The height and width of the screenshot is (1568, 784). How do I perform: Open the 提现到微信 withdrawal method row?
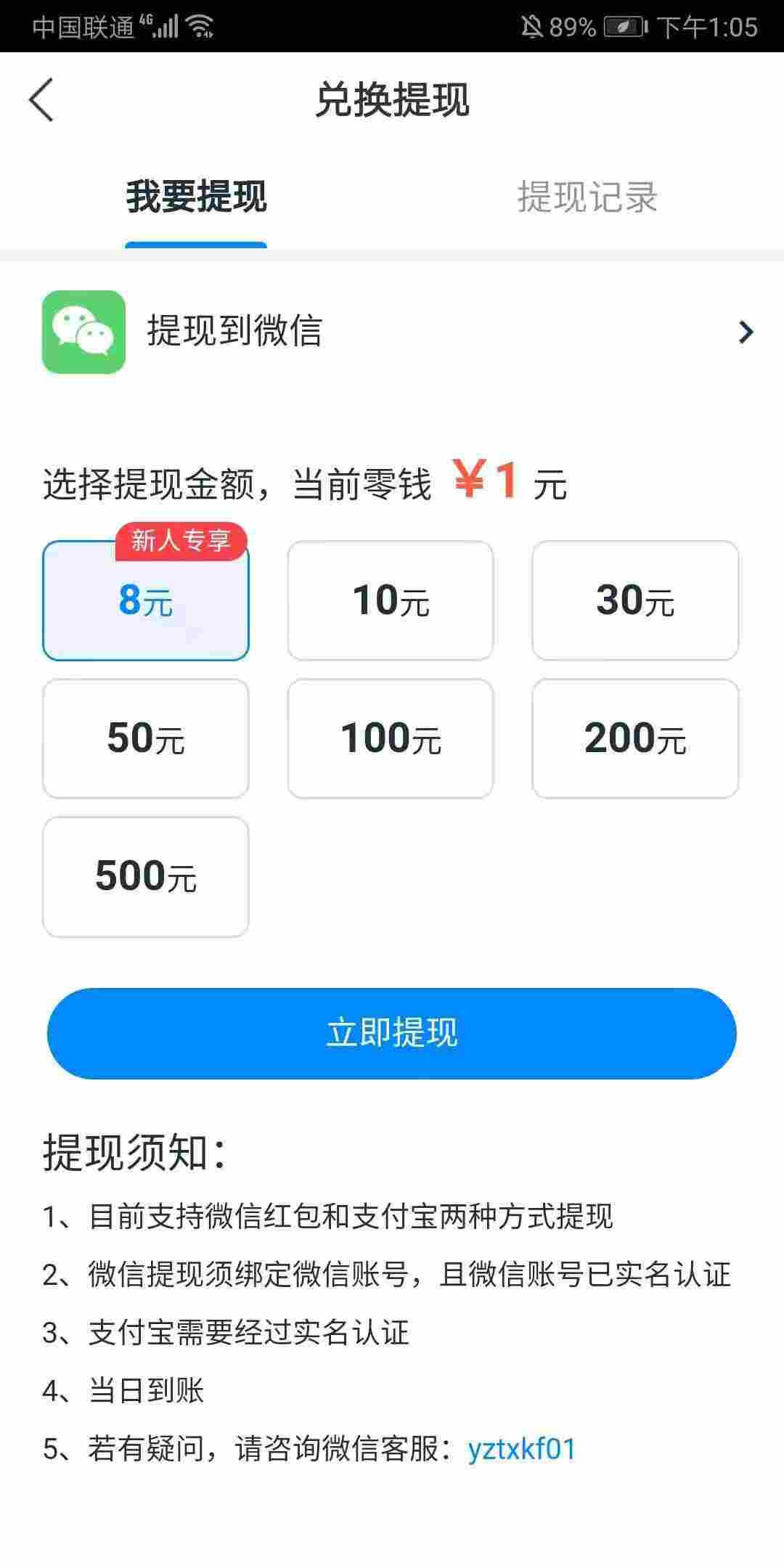(392, 332)
